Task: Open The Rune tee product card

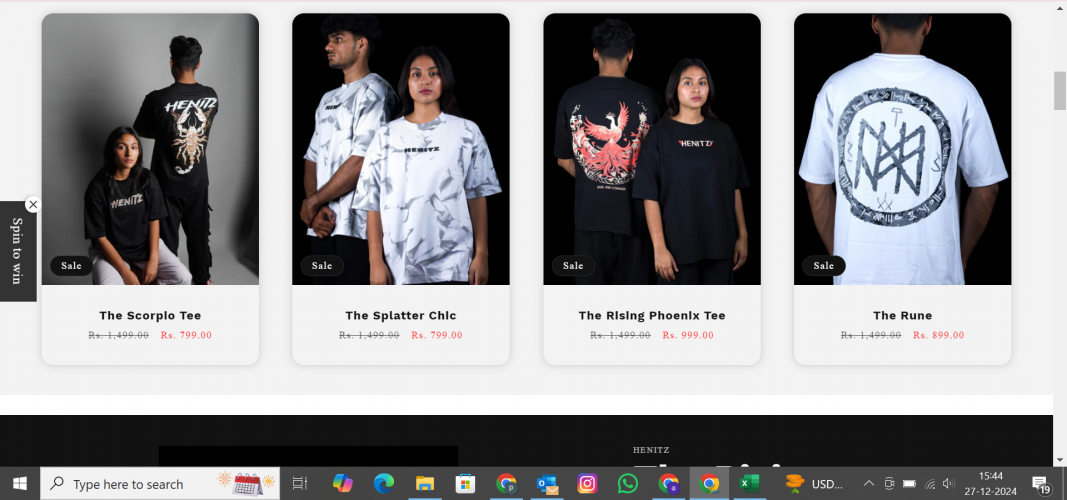Action: tap(902, 315)
